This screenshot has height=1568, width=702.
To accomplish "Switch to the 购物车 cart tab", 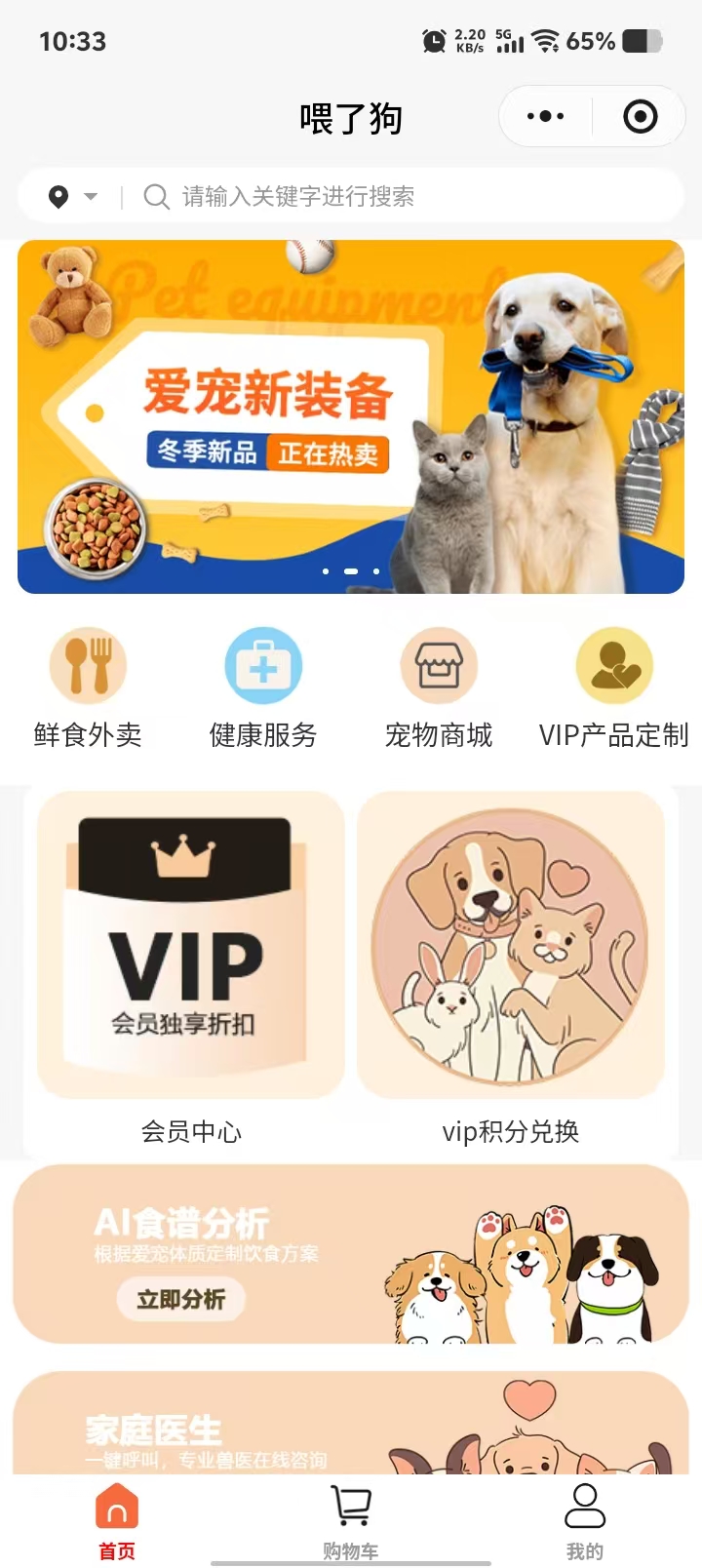I will point(351,1521).
